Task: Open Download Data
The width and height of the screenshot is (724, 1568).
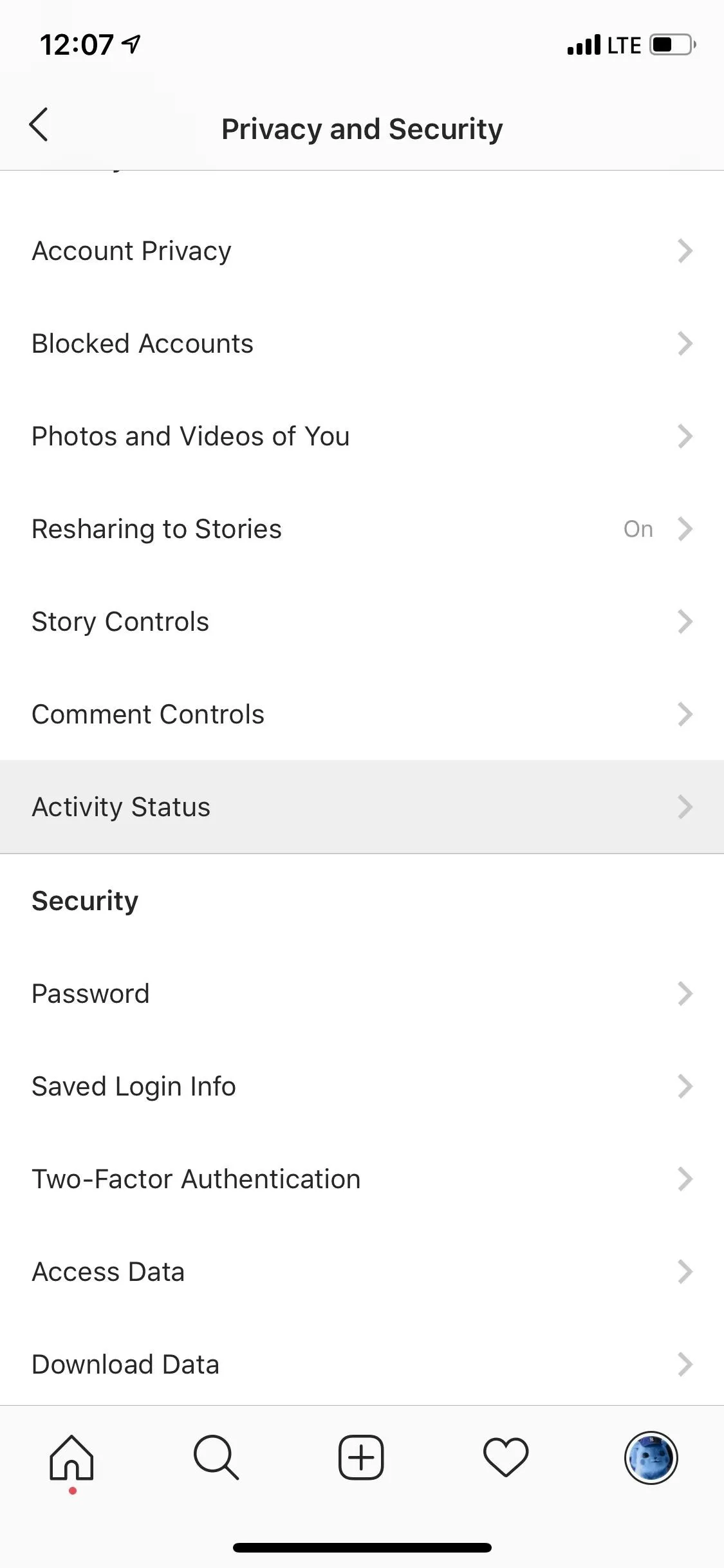Action: tap(362, 1365)
